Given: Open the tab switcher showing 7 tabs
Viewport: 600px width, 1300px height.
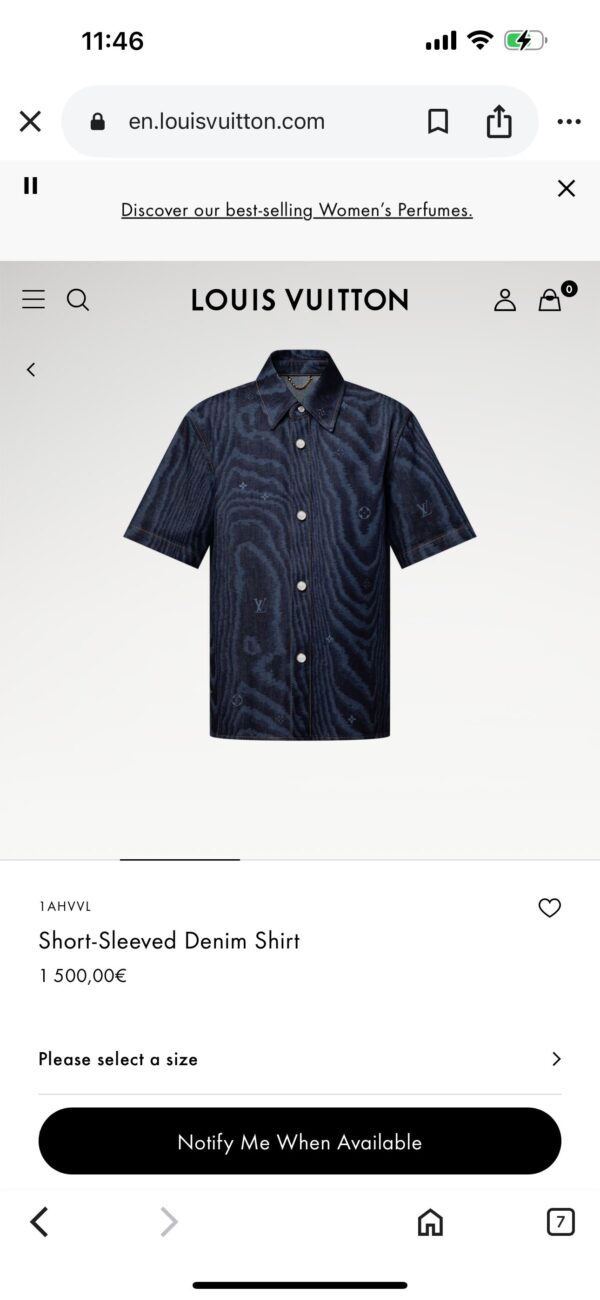Looking at the screenshot, I should click(x=561, y=1221).
